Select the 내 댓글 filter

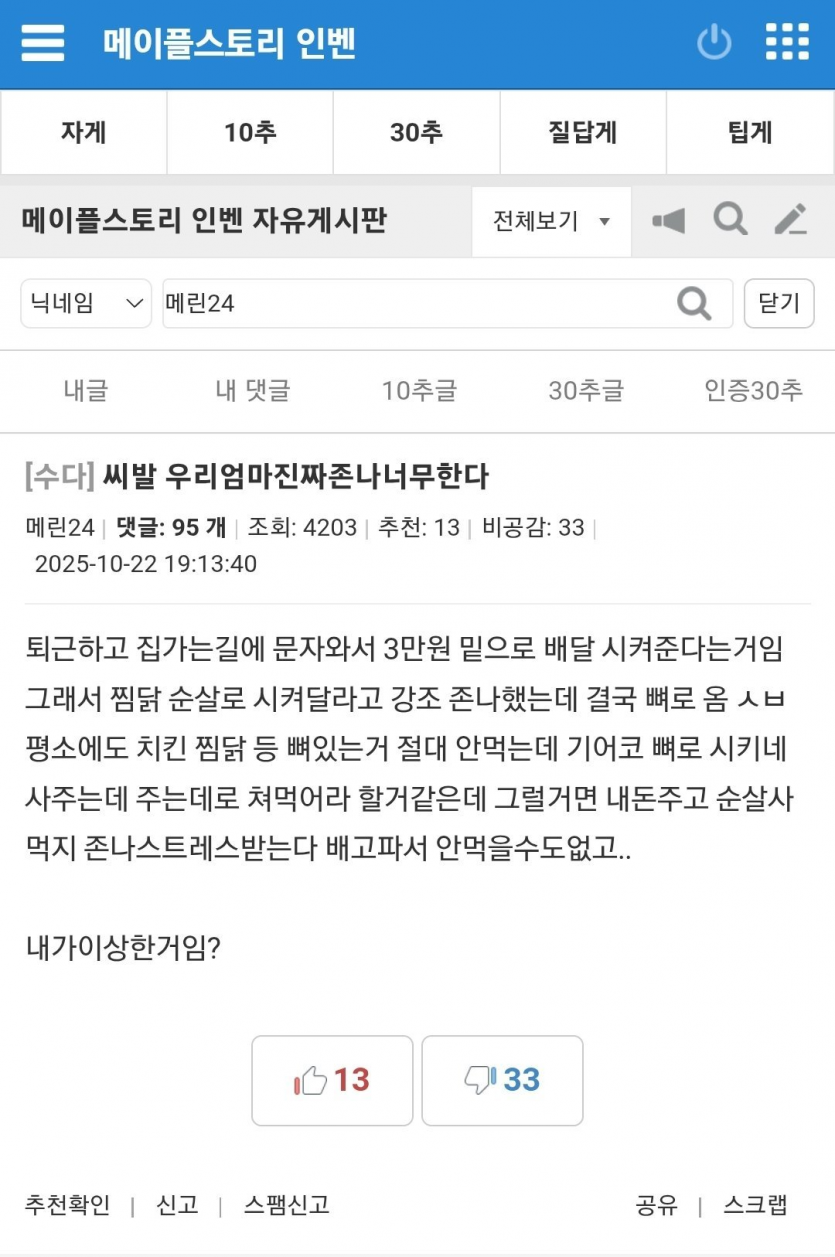pyautogui.click(x=252, y=391)
